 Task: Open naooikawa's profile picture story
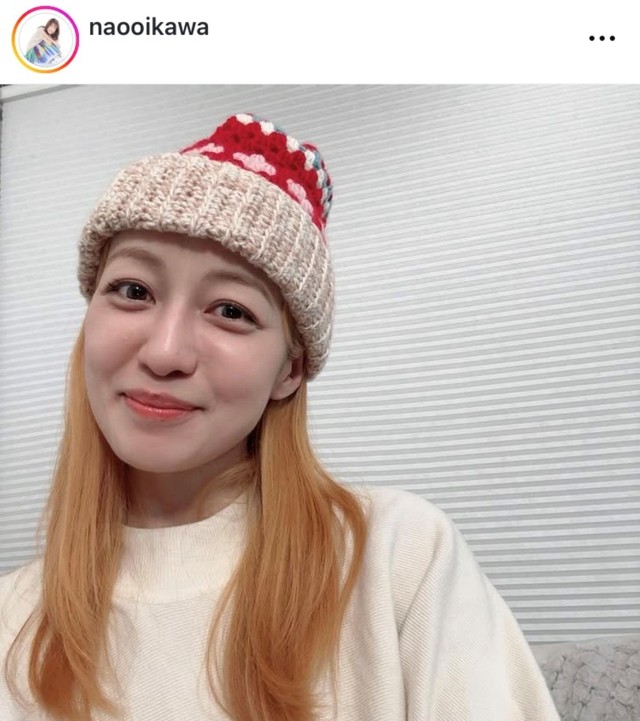tap(44, 38)
